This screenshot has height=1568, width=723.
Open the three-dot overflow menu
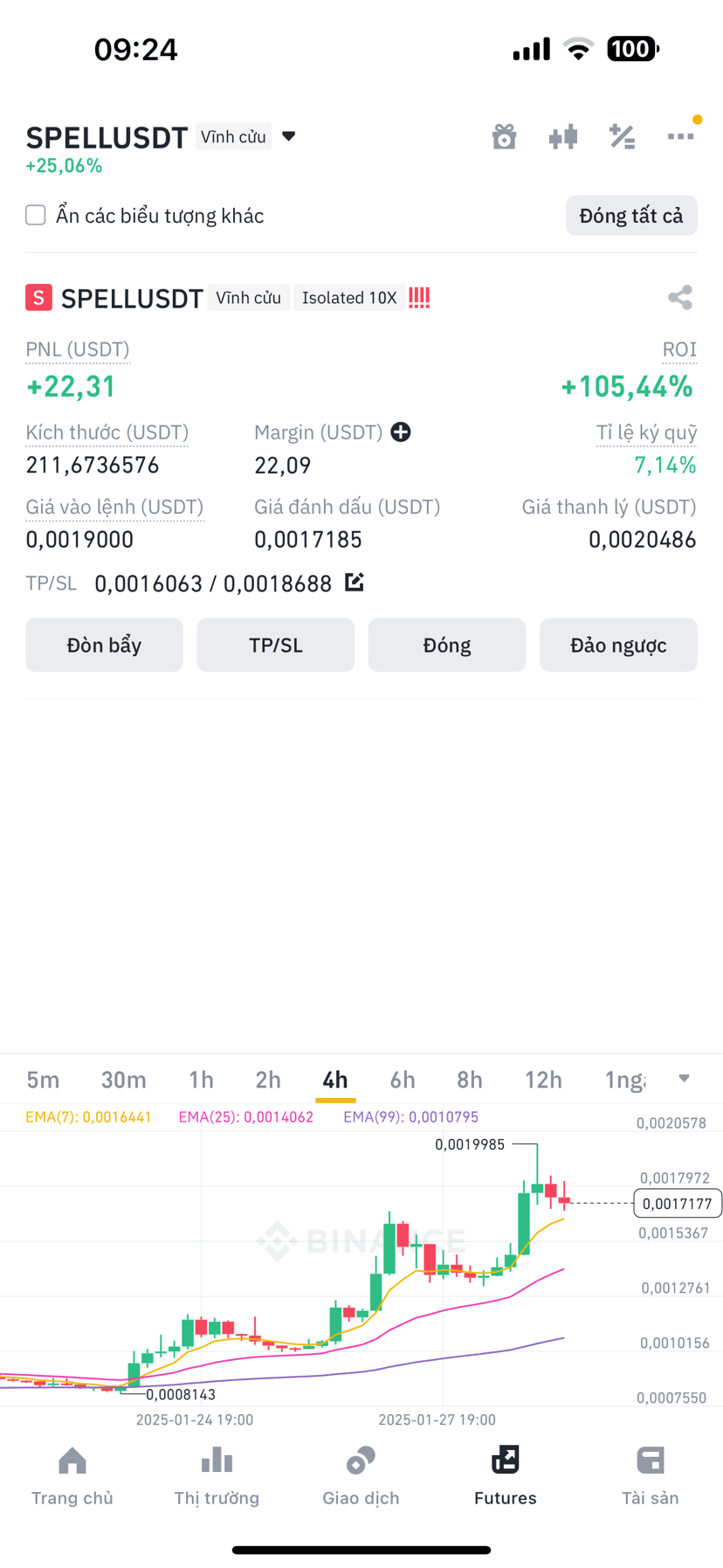pos(680,136)
